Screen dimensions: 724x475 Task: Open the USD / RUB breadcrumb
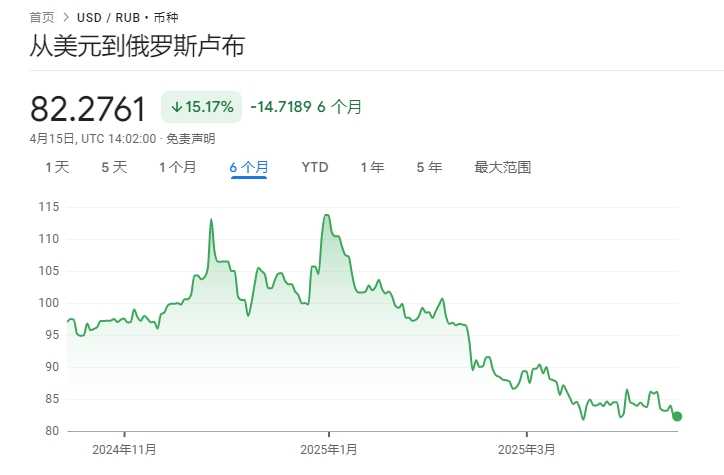pyautogui.click(x=105, y=17)
